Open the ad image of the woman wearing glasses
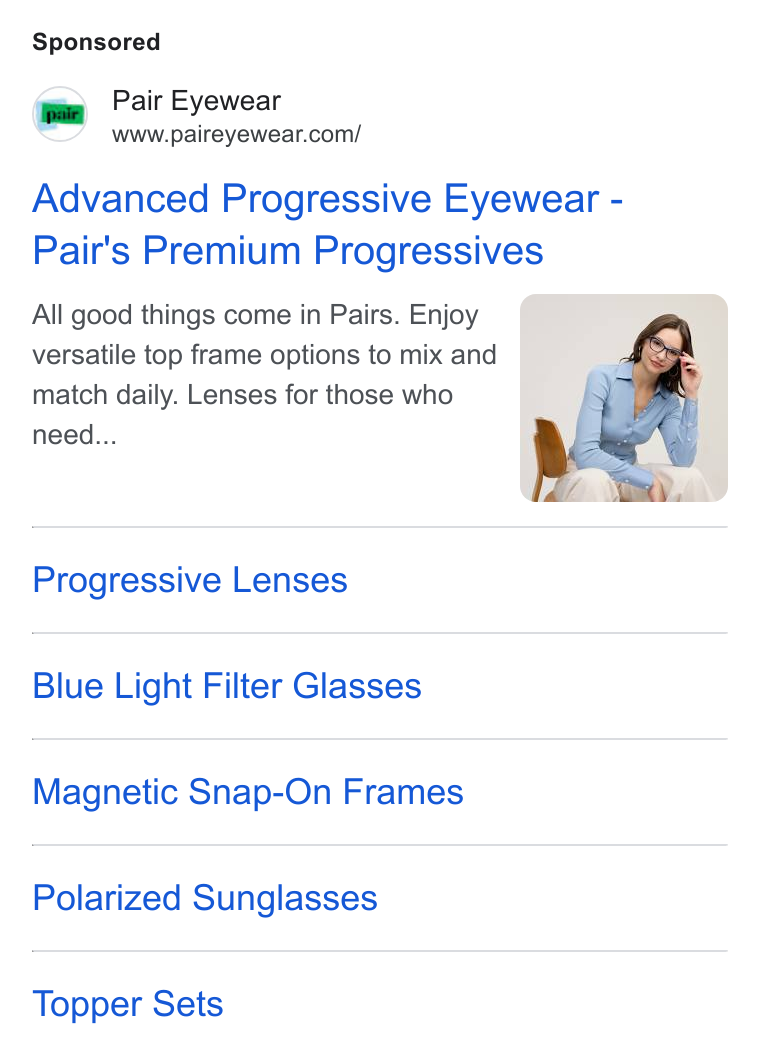Viewport: 760px width, 1056px height. (623, 397)
